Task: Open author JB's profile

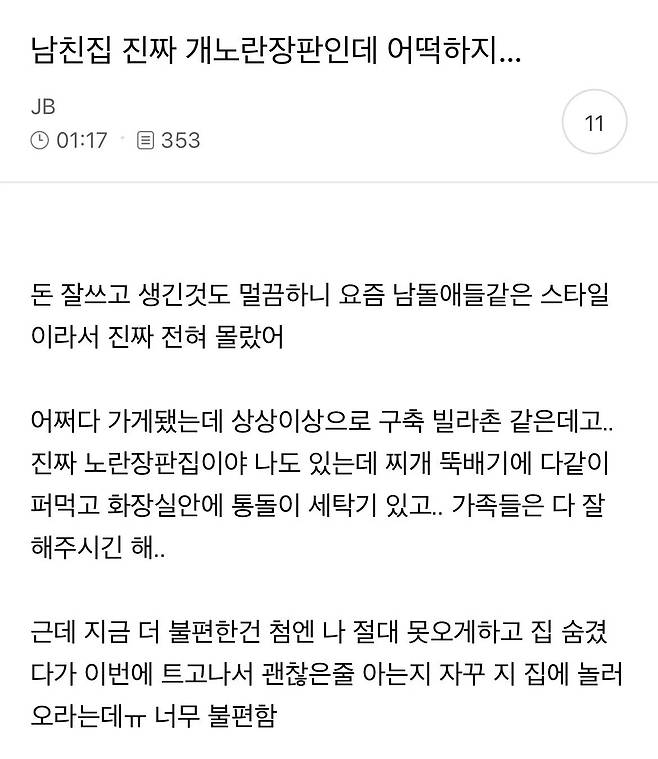Action: [x=43, y=108]
